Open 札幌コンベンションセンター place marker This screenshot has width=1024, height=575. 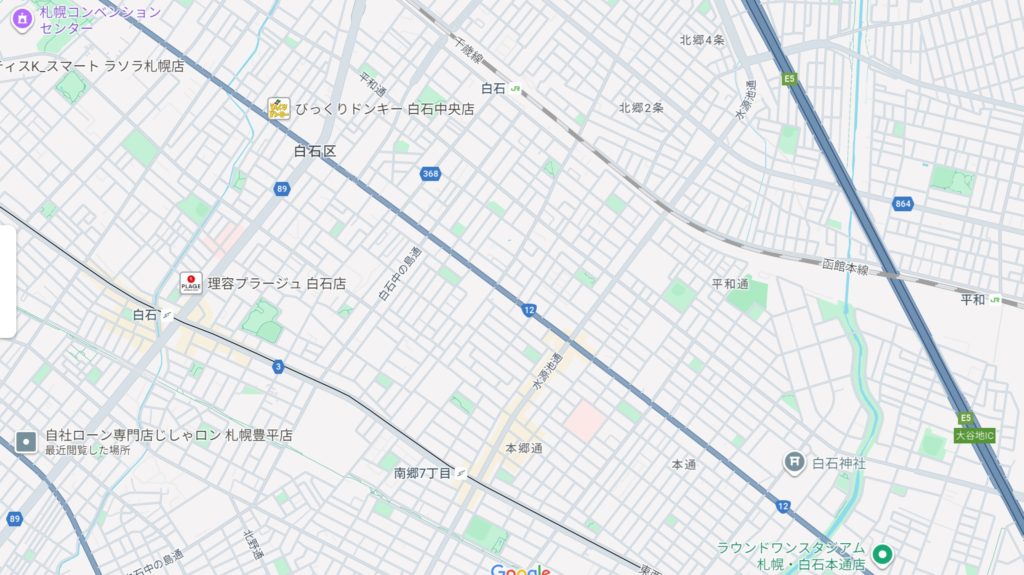22,16
